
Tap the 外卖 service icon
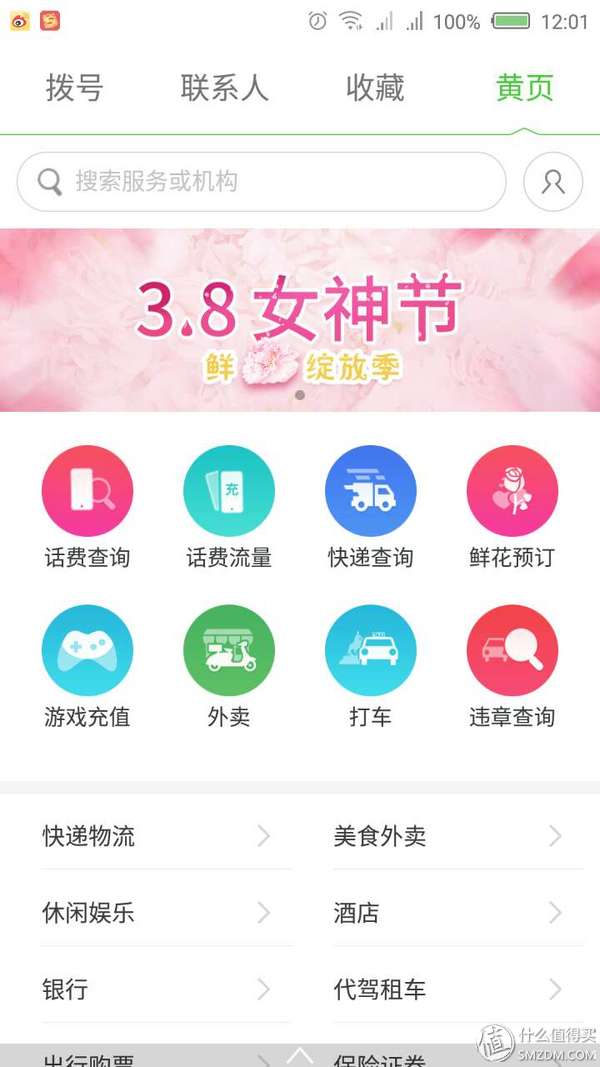[x=229, y=651]
